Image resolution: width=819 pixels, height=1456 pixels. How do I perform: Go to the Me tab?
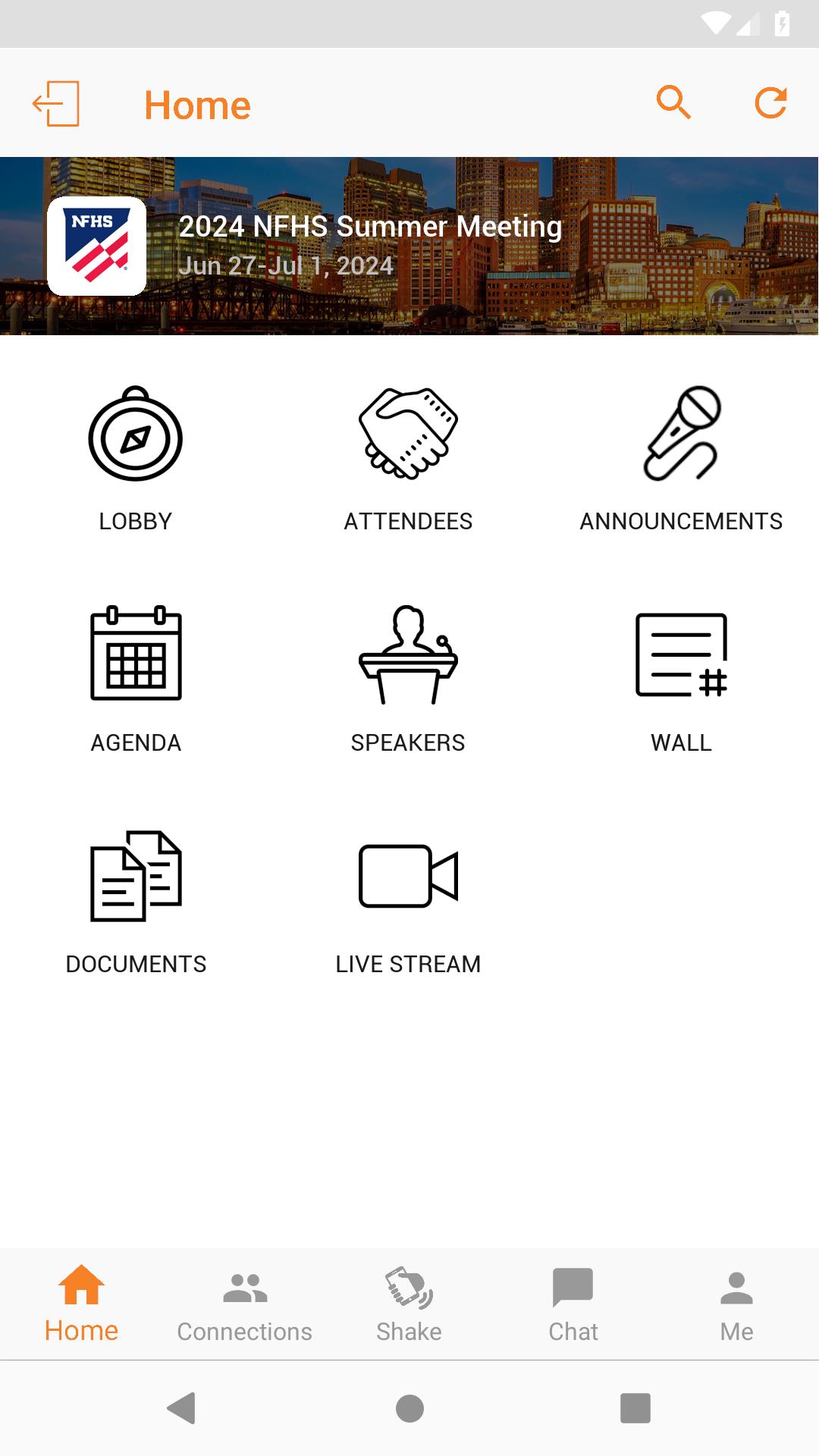tap(736, 1306)
